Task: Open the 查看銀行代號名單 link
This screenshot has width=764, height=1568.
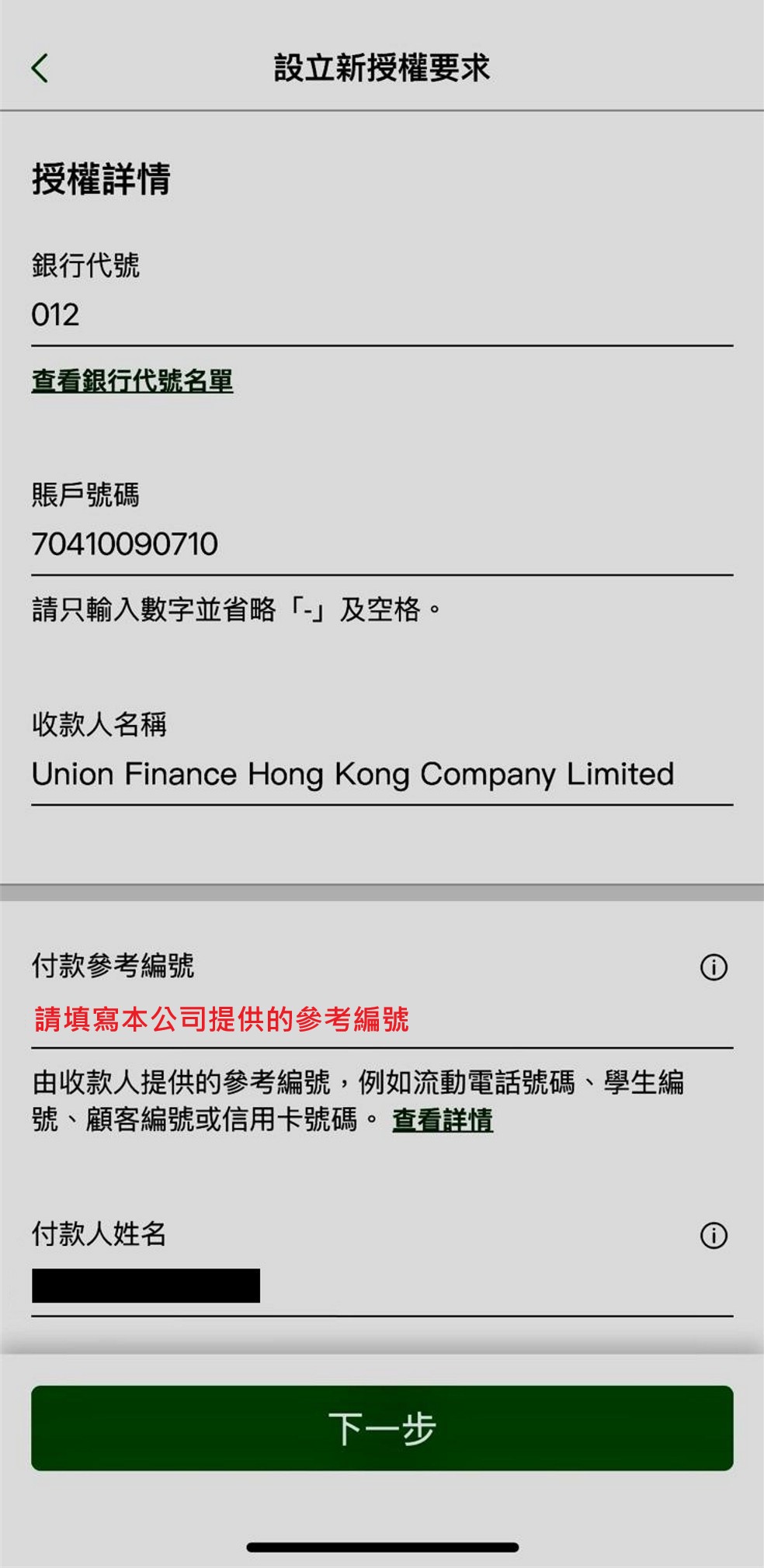Action: coord(132,381)
